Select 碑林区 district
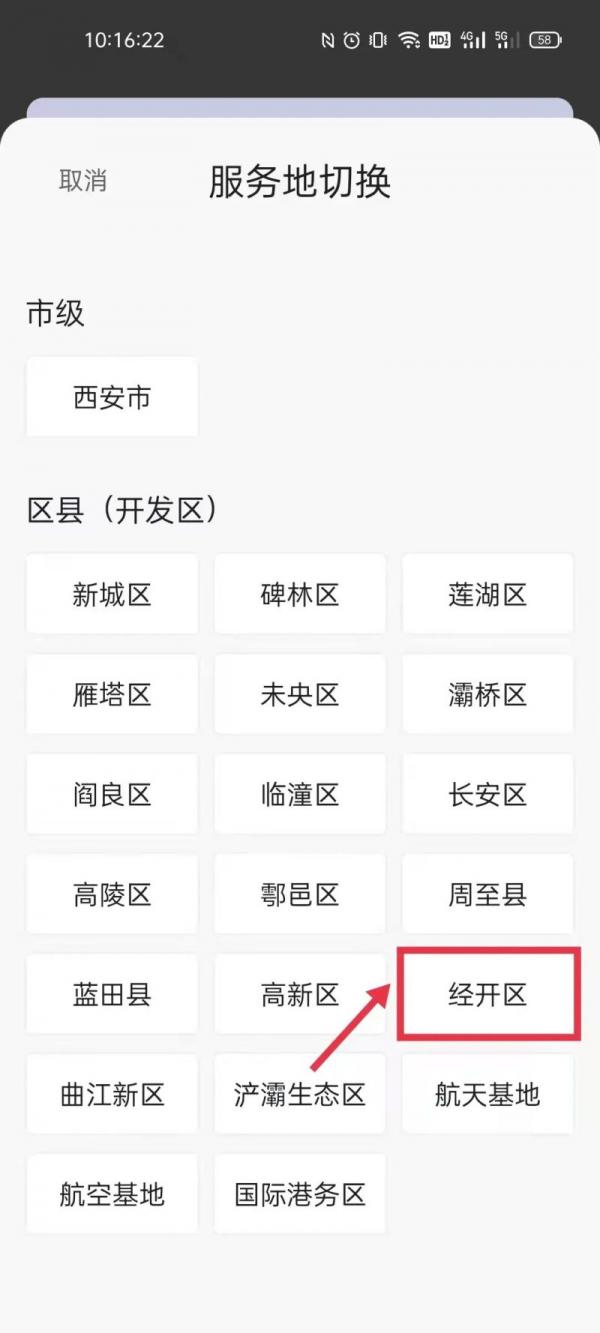This screenshot has height=1333, width=600. [x=300, y=594]
